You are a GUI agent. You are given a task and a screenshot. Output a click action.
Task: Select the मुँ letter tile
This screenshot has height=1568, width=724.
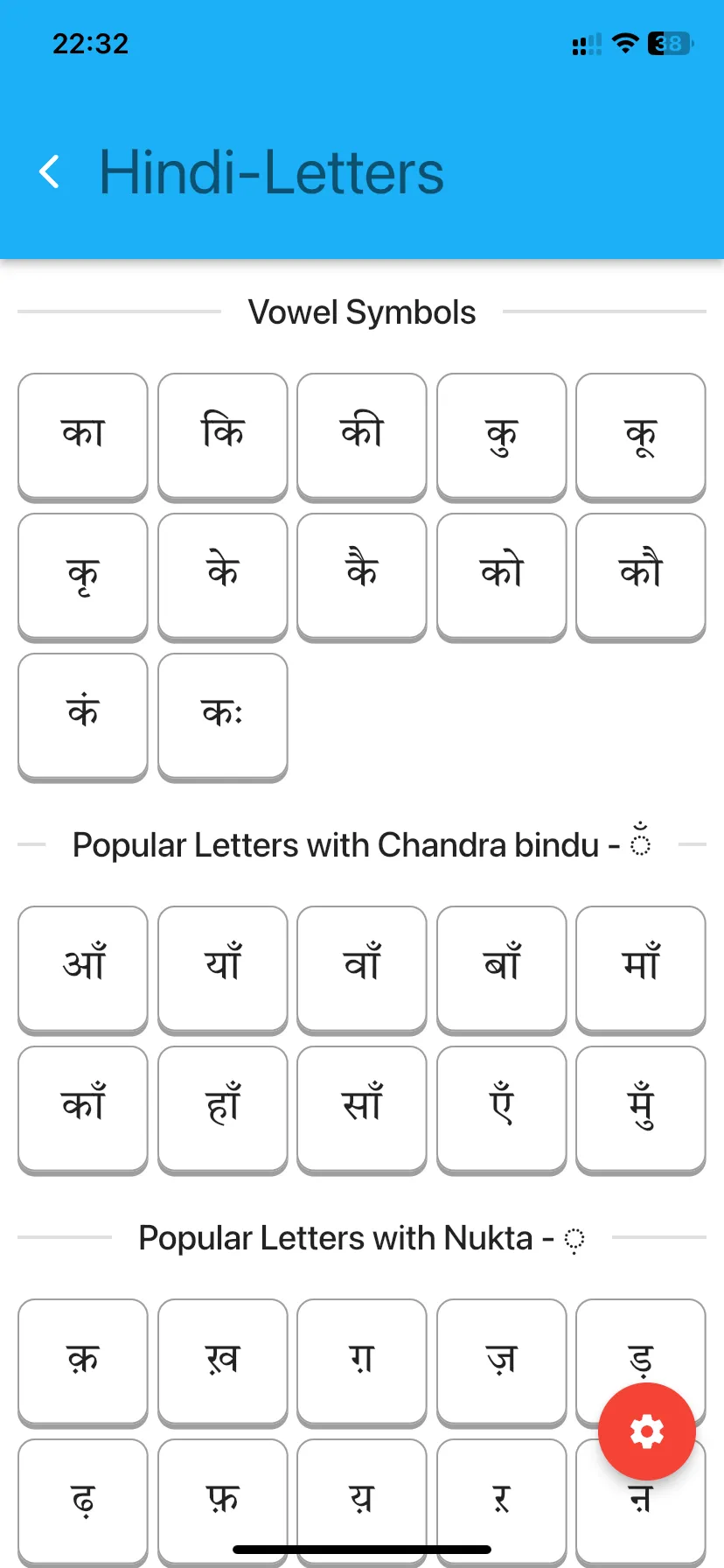point(640,1109)
